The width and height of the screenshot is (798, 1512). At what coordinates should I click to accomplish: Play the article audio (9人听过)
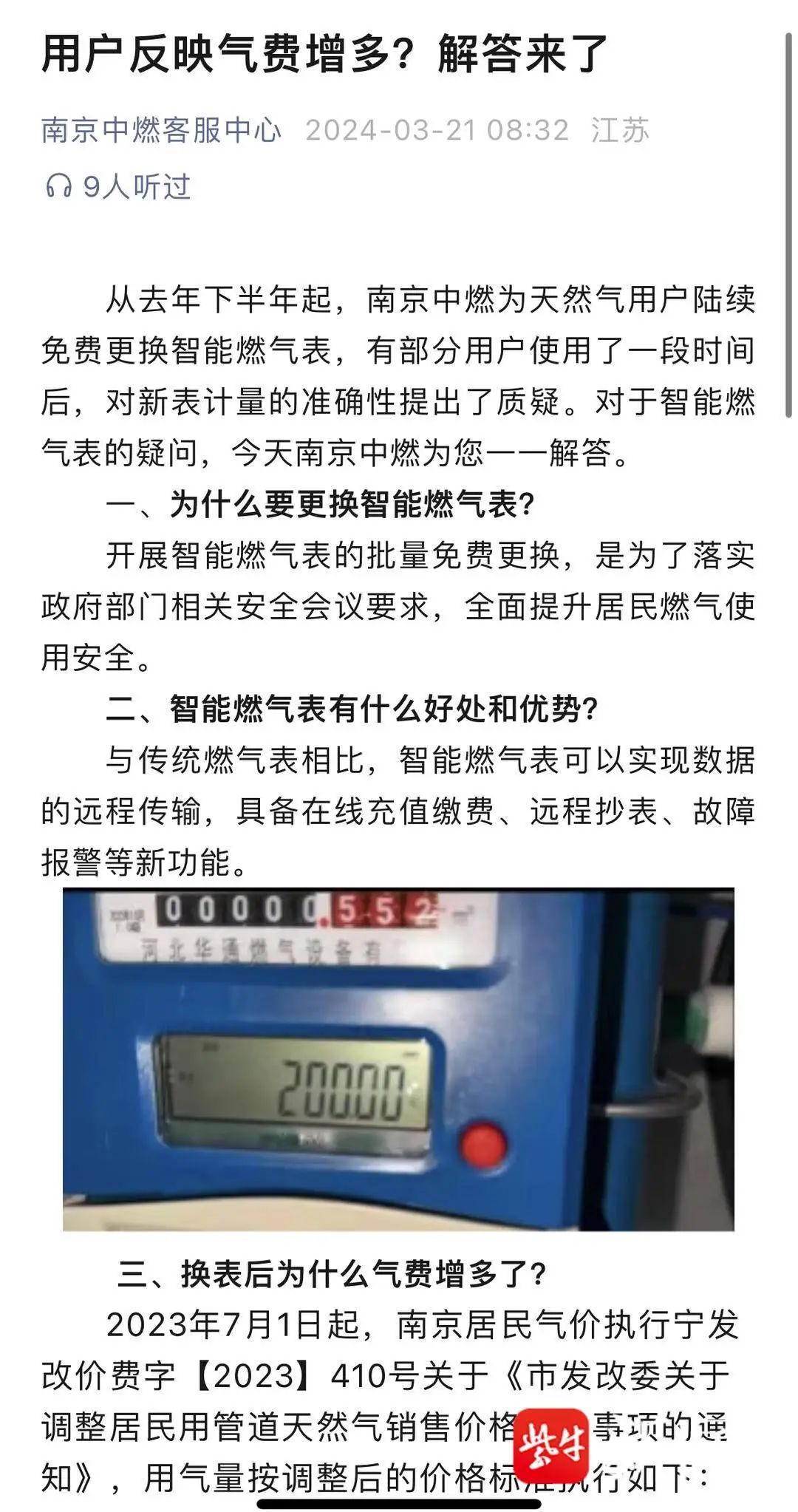118,186
